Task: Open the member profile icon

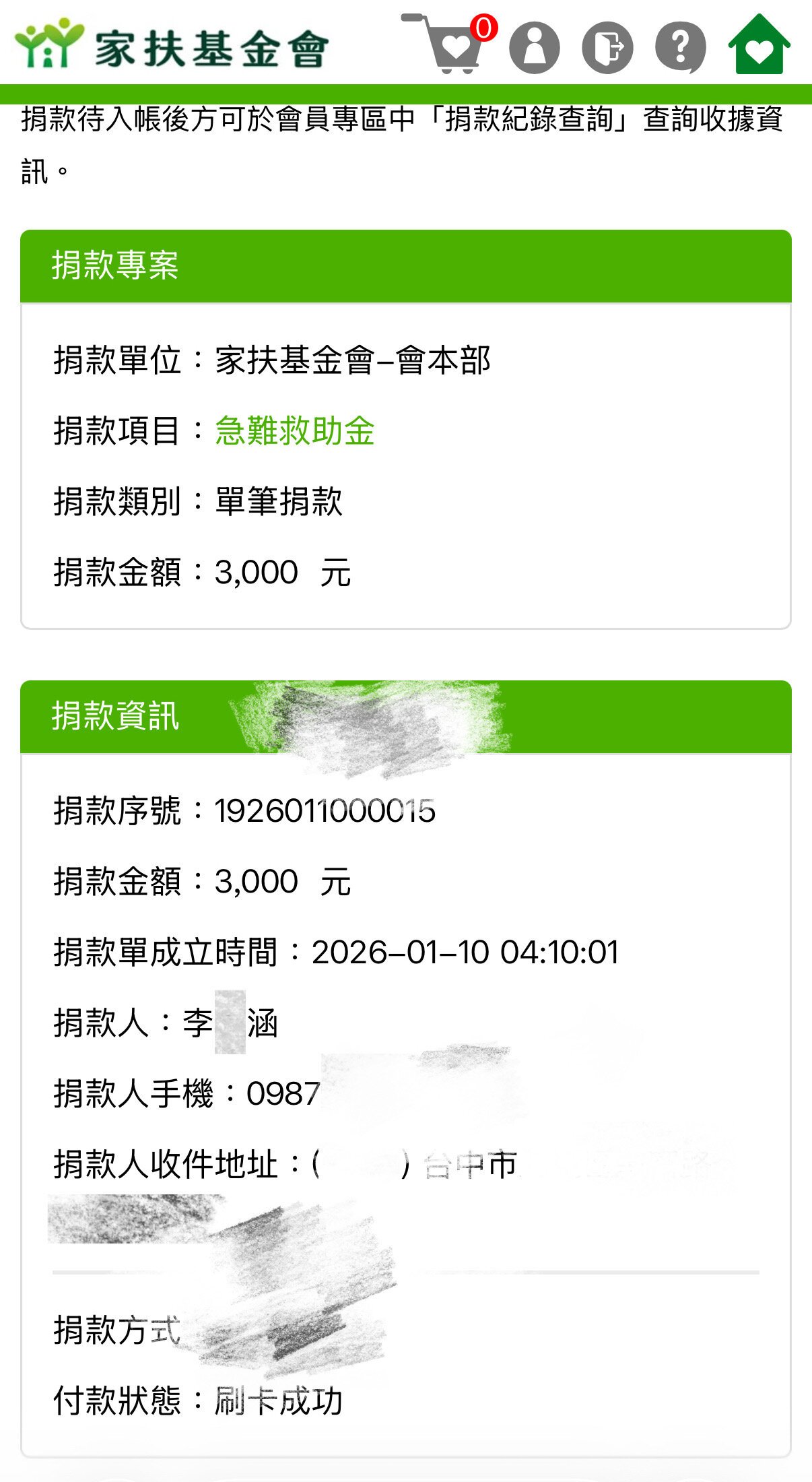Action: [x=535, y=47]
